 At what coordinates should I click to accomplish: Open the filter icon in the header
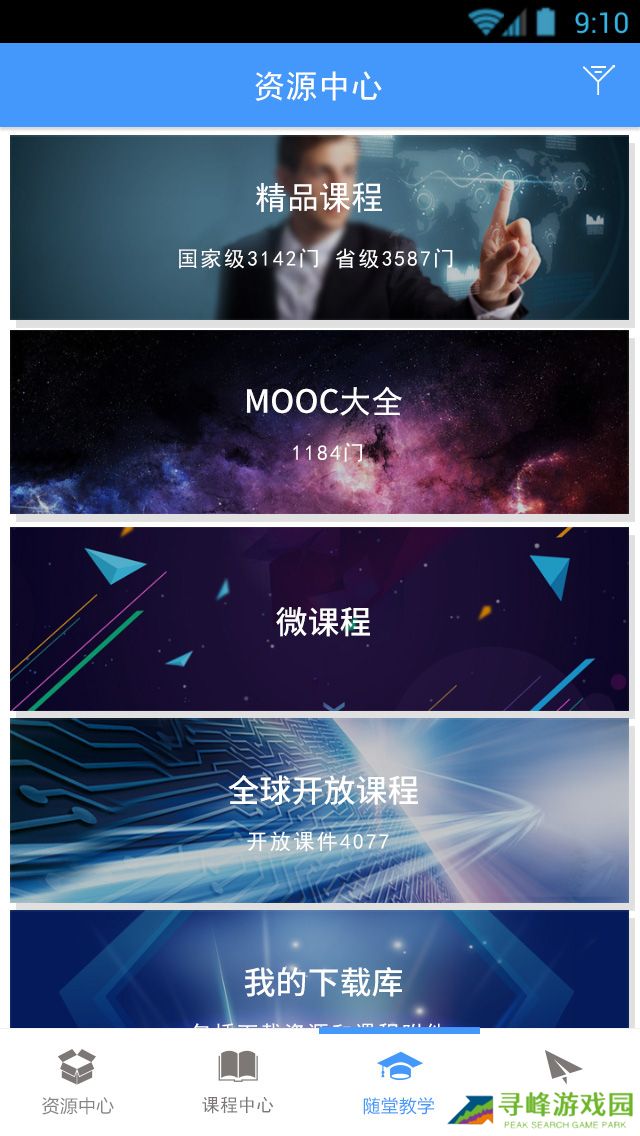tap(598, 80)
